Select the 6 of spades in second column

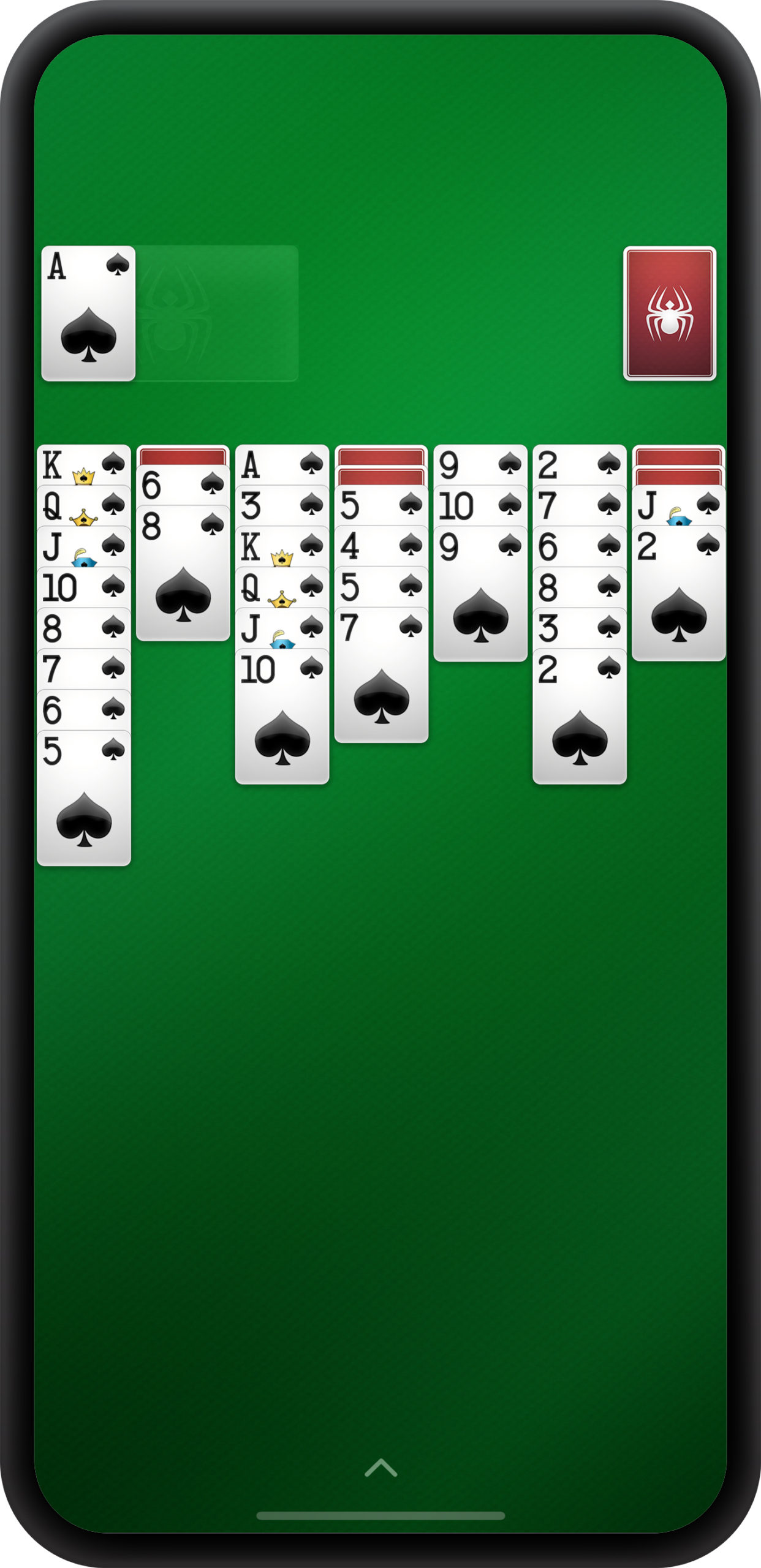tap(183, 486)
